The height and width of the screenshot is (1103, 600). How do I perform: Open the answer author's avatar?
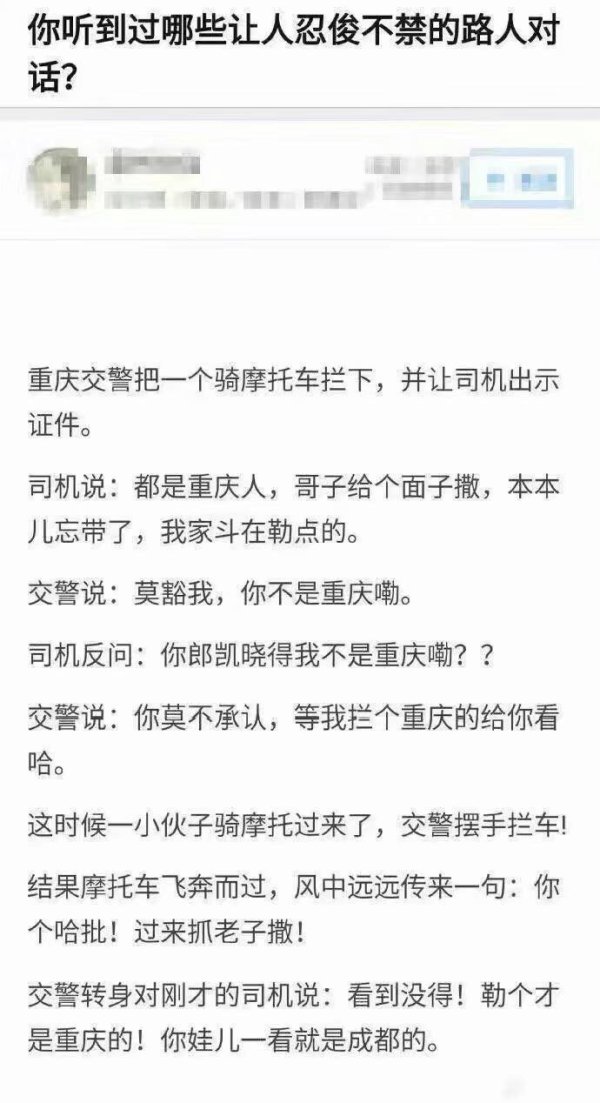pos(60,180)
